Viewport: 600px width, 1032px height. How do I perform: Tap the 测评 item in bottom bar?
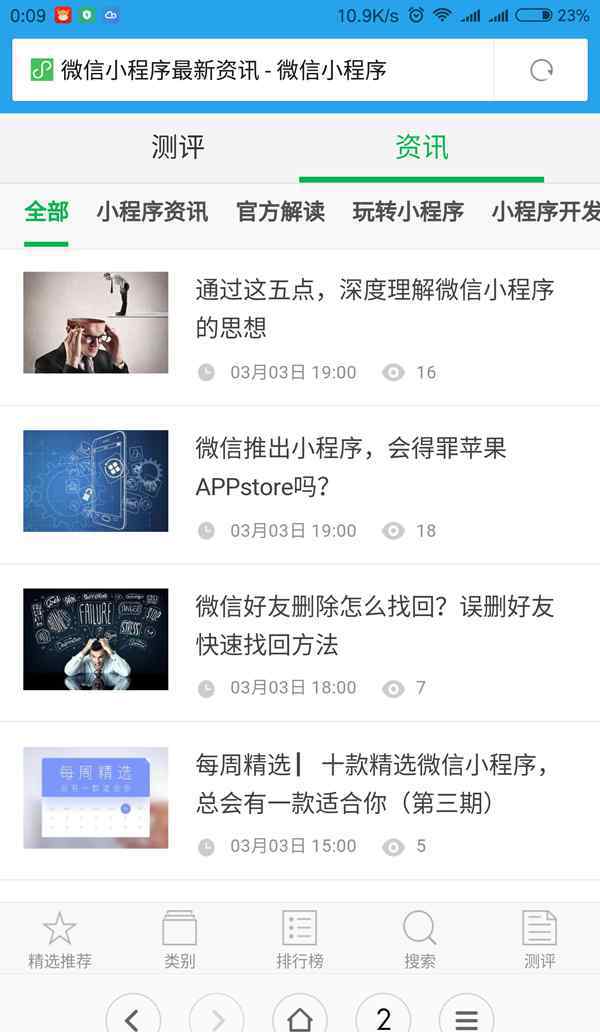540,940
